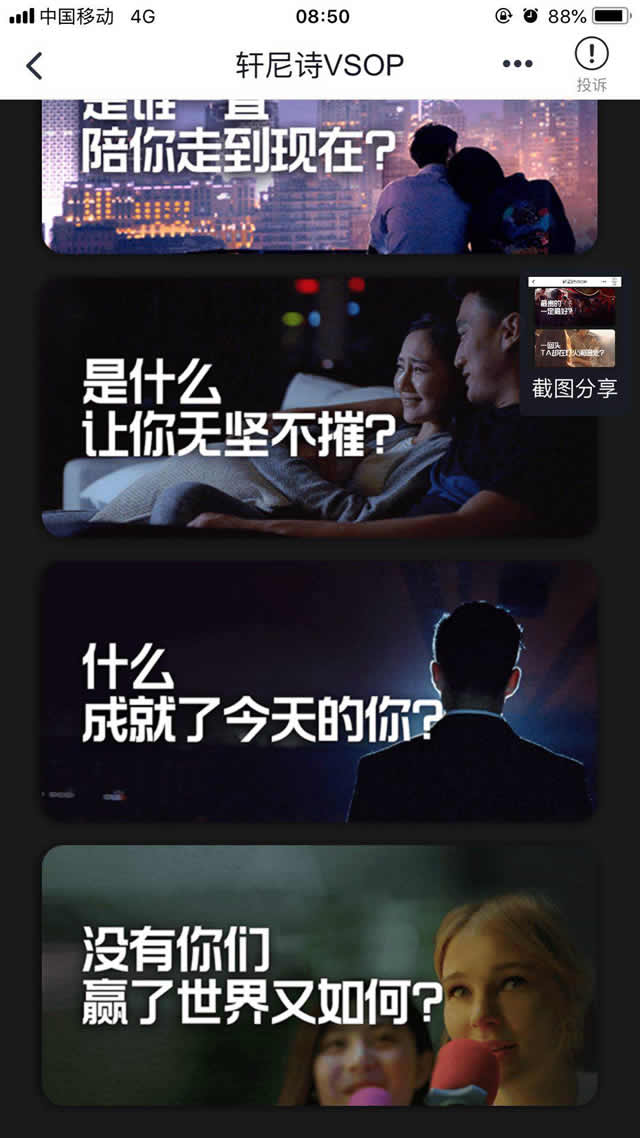
Task: Share the screenshot via 截图分享
Action: 574,345
